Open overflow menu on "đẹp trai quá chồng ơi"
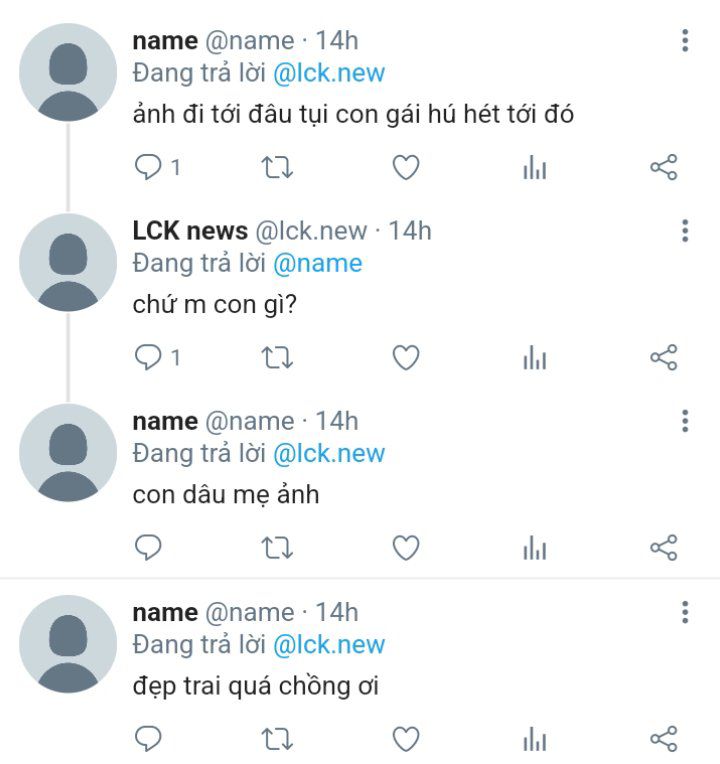The height and width of the screenshot is (764, 720). (685, 612)
